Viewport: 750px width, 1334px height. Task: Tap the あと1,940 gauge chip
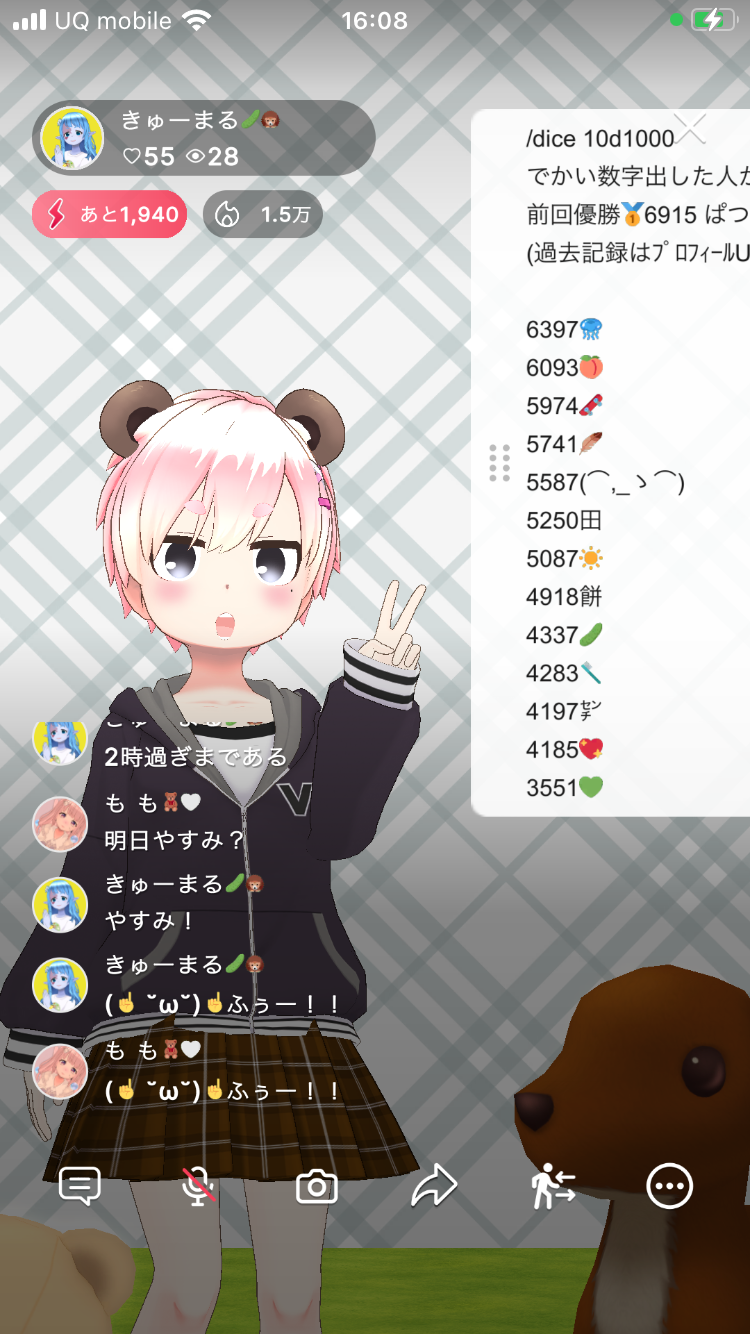[x=110, y=214]
